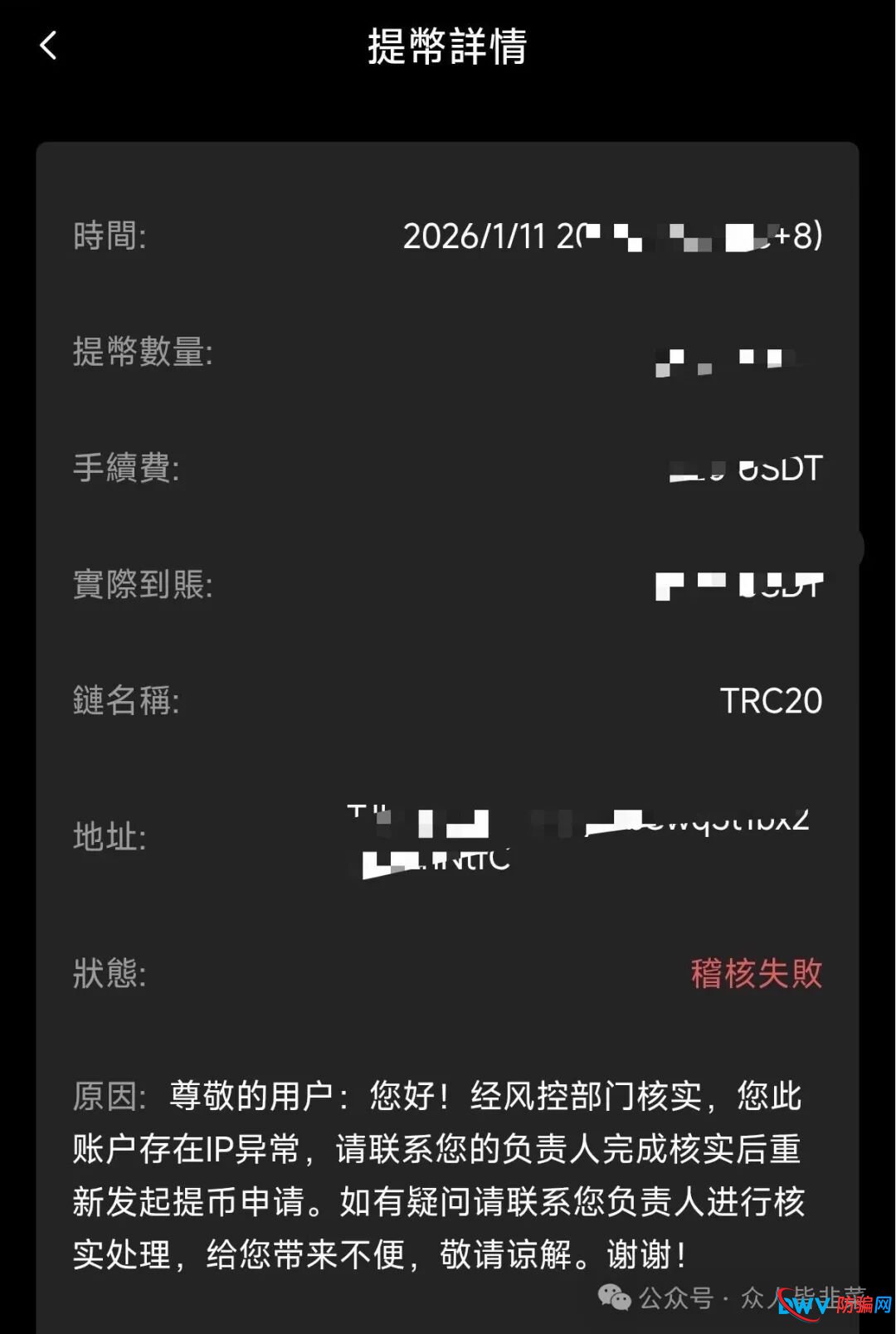Viewport: 896px width, 1334px height.
Task: Tap the masked withdrawal time value
Action: pos(610,238)
